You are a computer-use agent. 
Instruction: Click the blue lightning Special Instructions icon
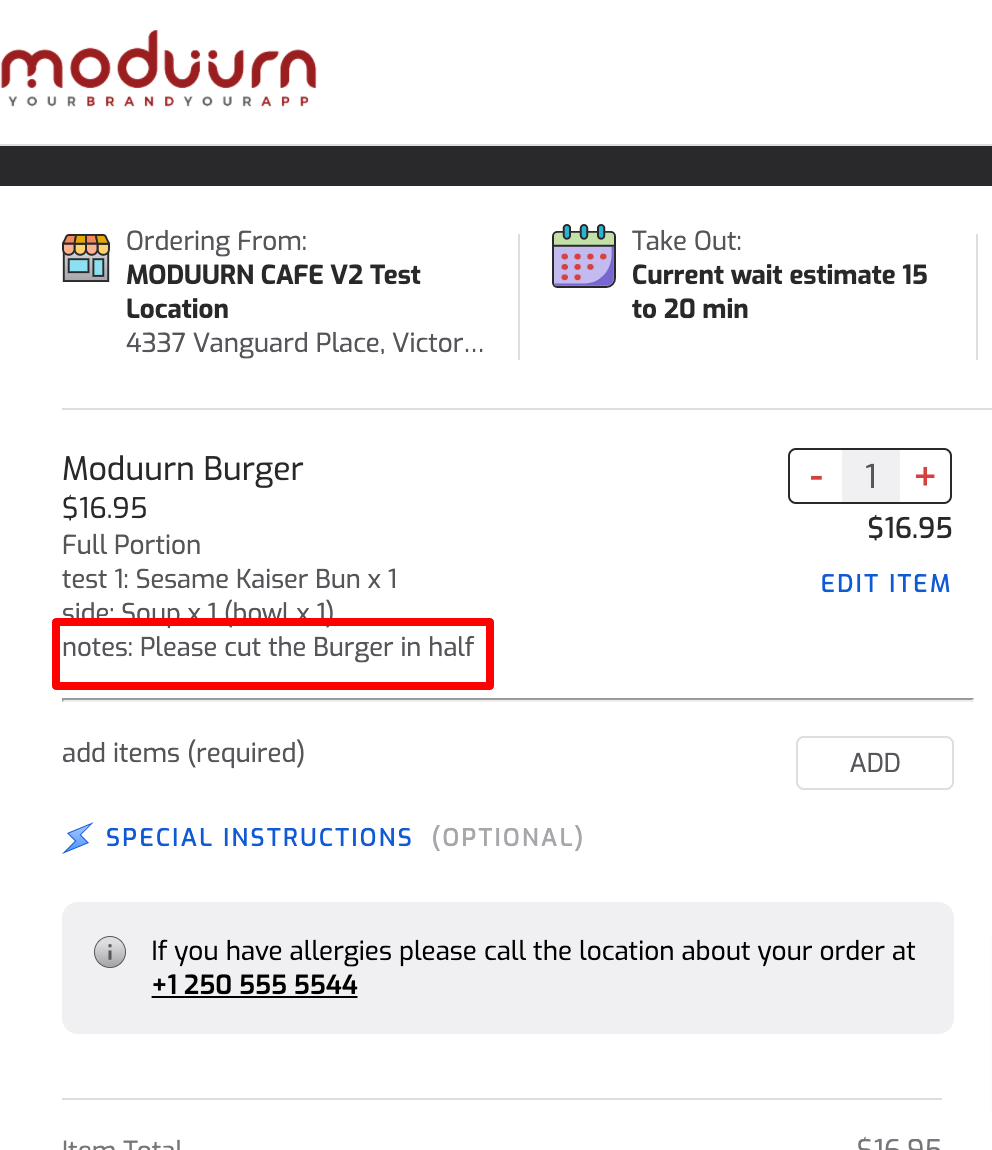coord(76,837)
